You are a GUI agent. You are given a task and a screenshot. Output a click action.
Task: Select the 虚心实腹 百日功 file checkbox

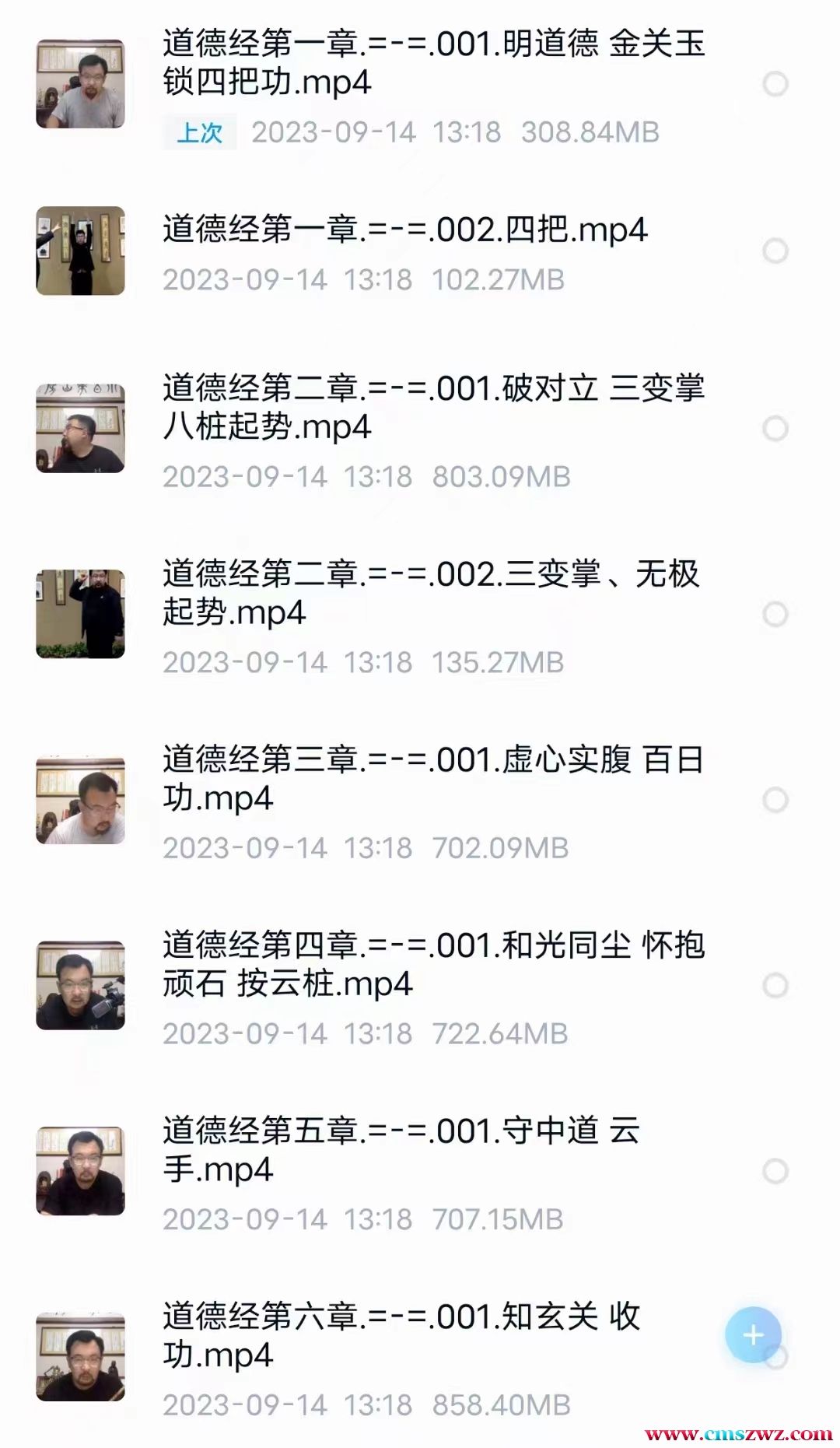point(775,800)
